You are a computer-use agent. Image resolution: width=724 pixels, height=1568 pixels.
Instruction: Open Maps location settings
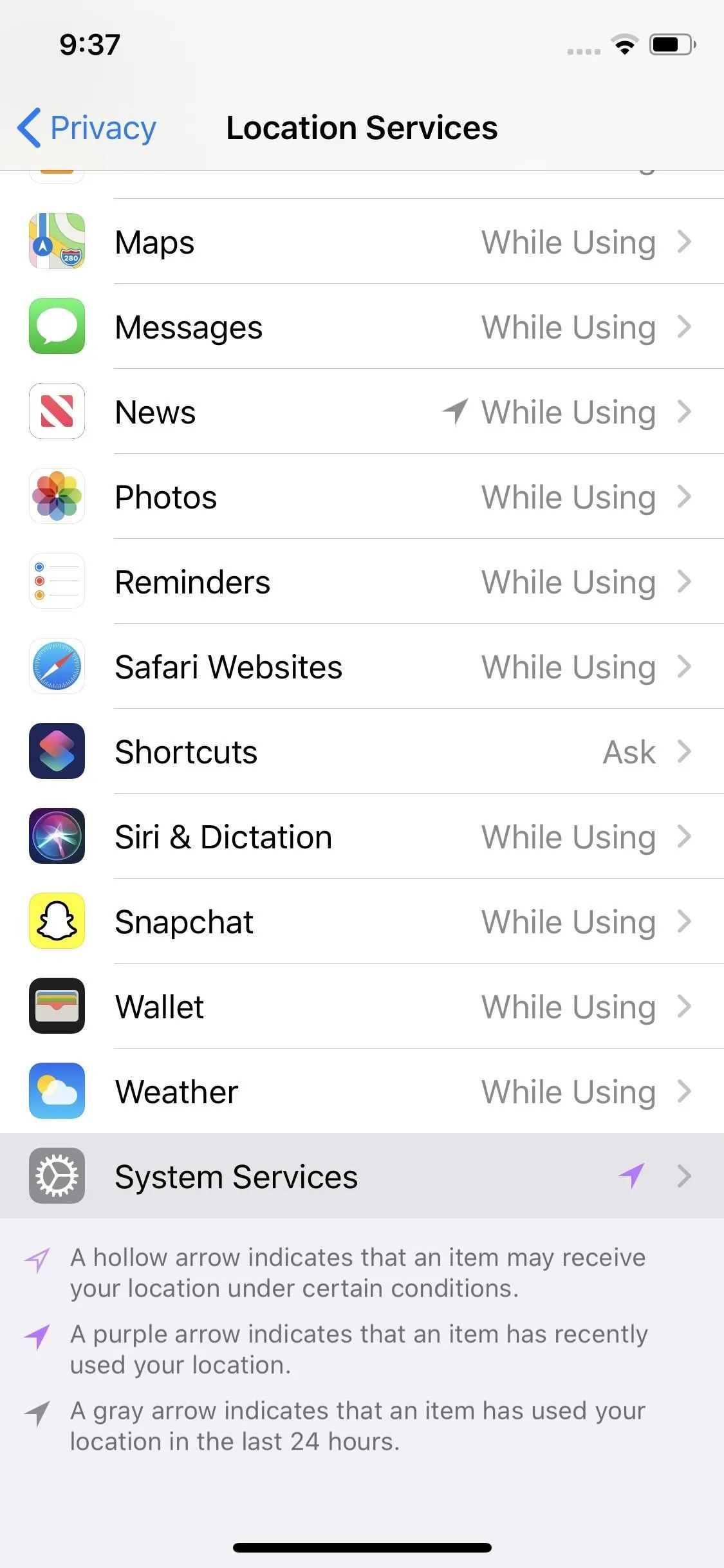[362, 241]
